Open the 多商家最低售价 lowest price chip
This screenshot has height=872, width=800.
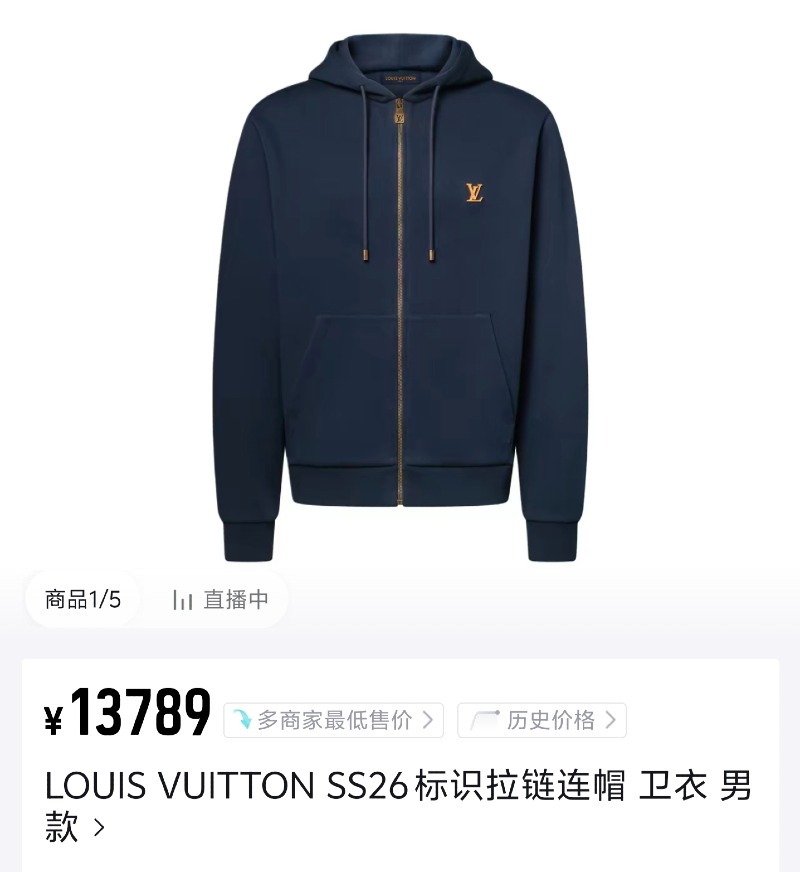tap(333, 720)
